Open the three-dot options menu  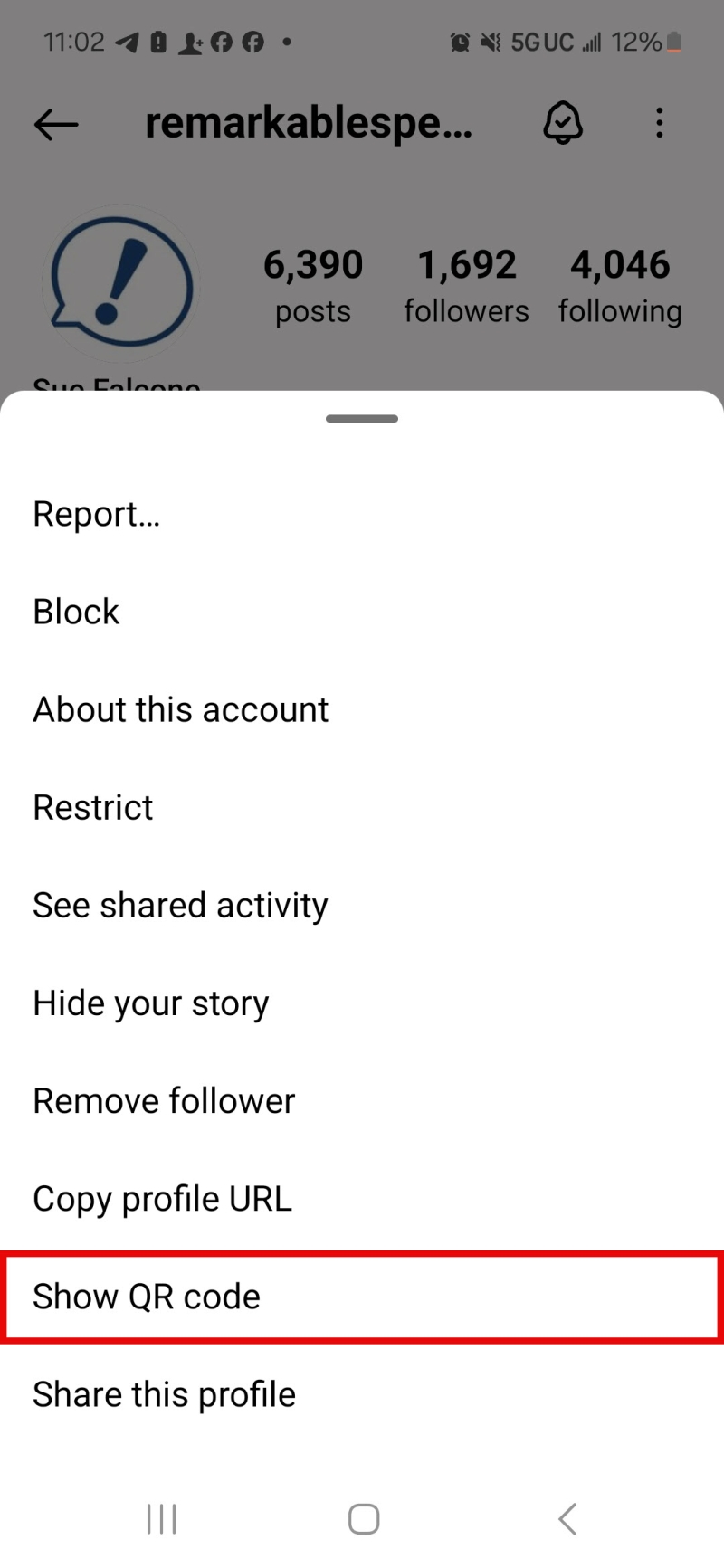tap(660, 124)
